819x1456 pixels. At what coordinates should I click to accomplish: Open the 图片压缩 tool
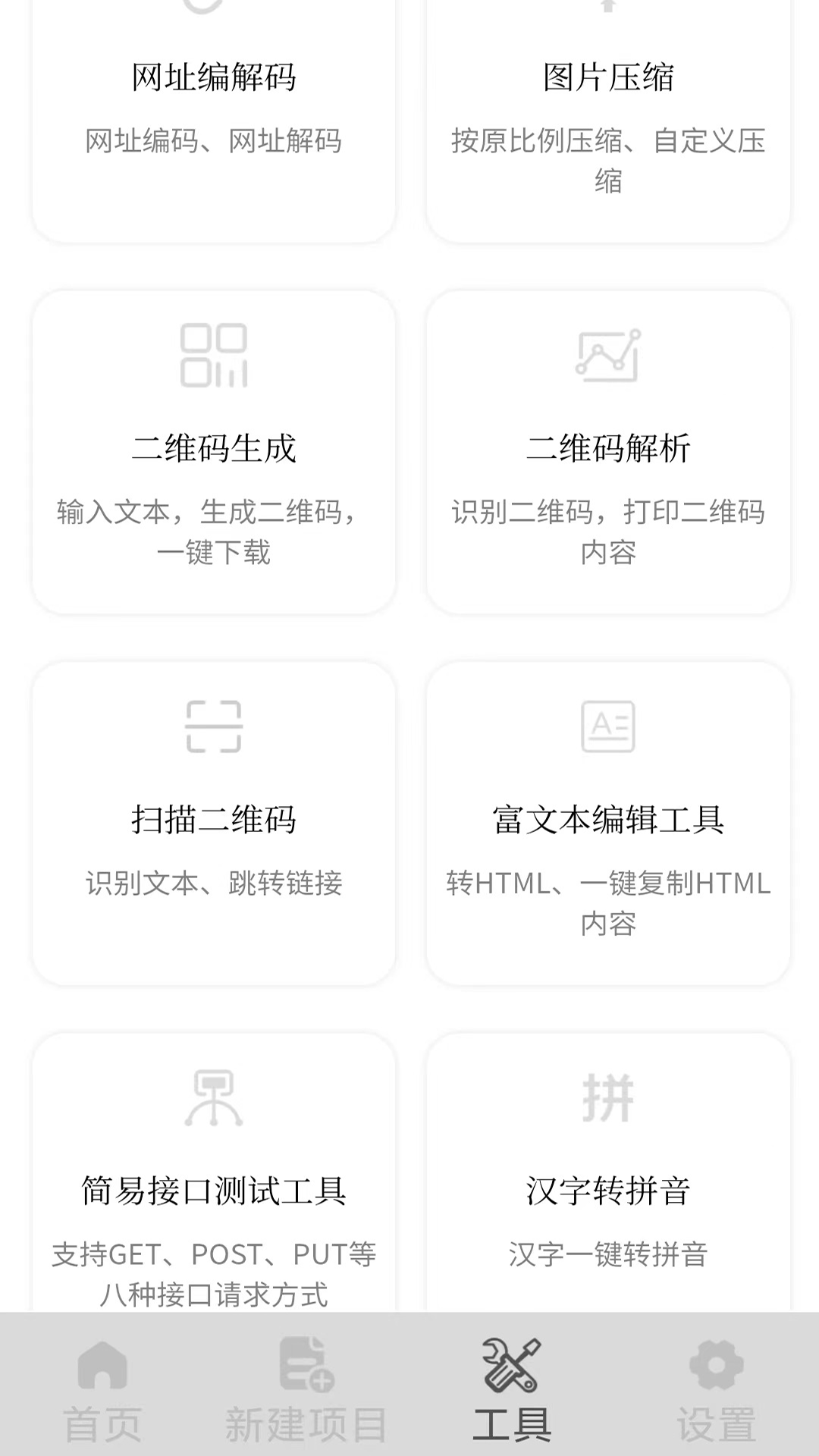pos(607,121)
